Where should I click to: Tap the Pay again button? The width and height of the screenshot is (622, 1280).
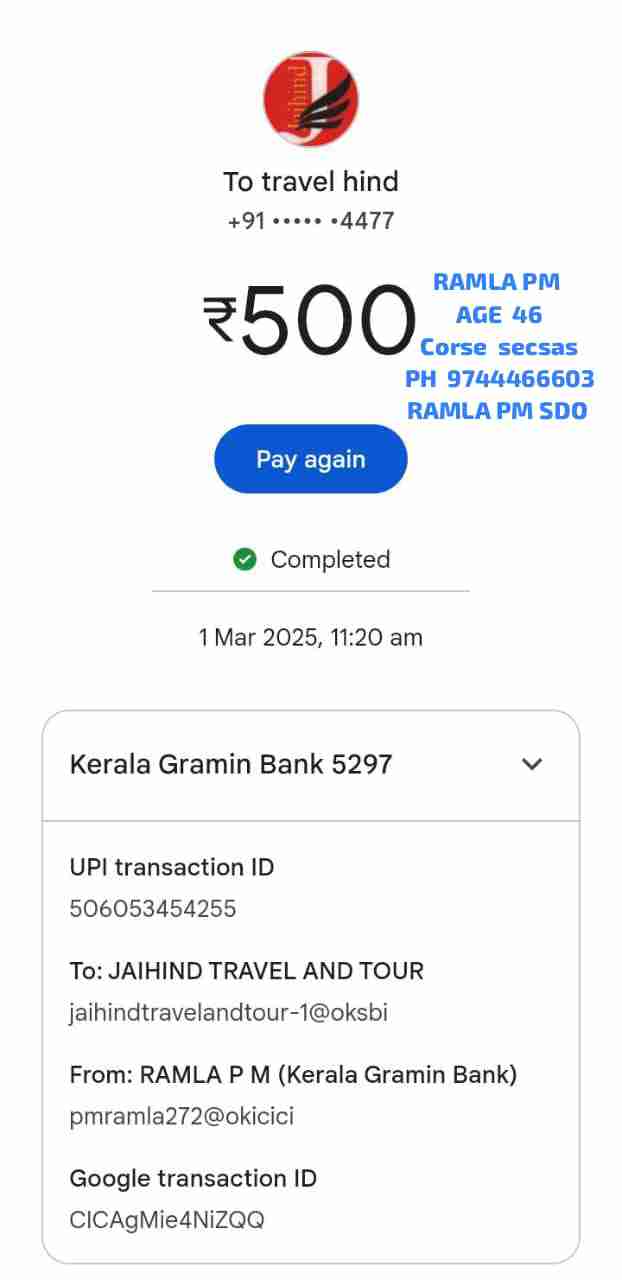[x=310, y=459]
